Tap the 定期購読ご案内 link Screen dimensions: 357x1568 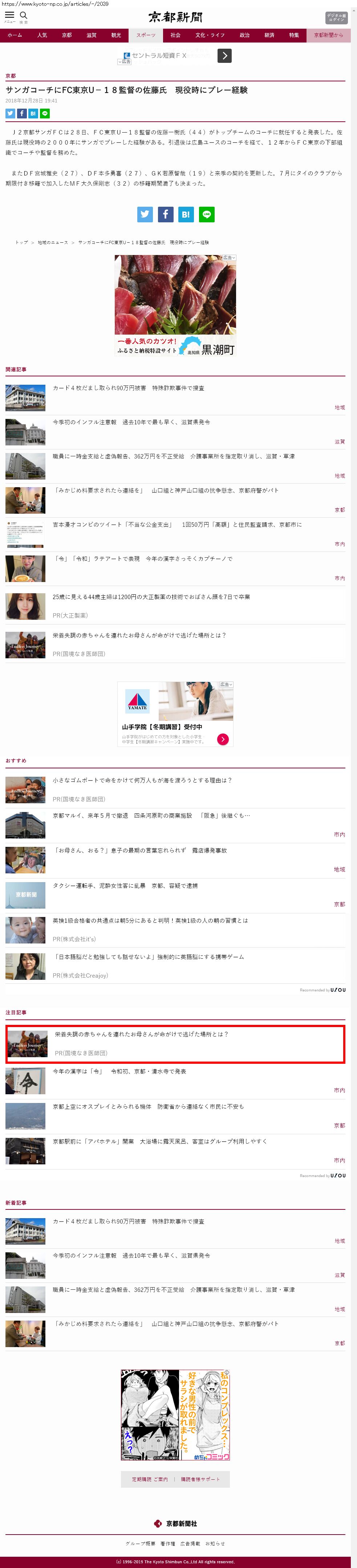tap(150, 1479)
